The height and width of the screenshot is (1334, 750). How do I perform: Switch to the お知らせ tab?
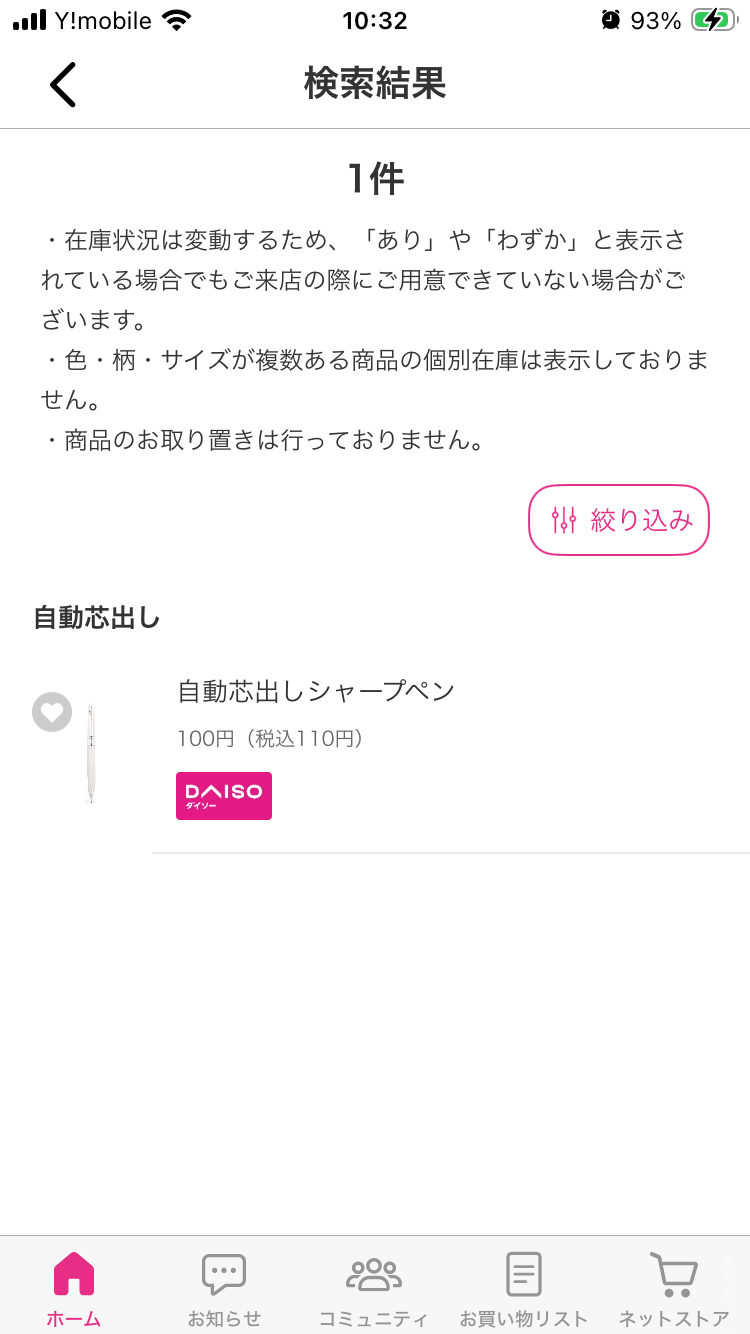pyautogui.click(x=224, y=1289)
